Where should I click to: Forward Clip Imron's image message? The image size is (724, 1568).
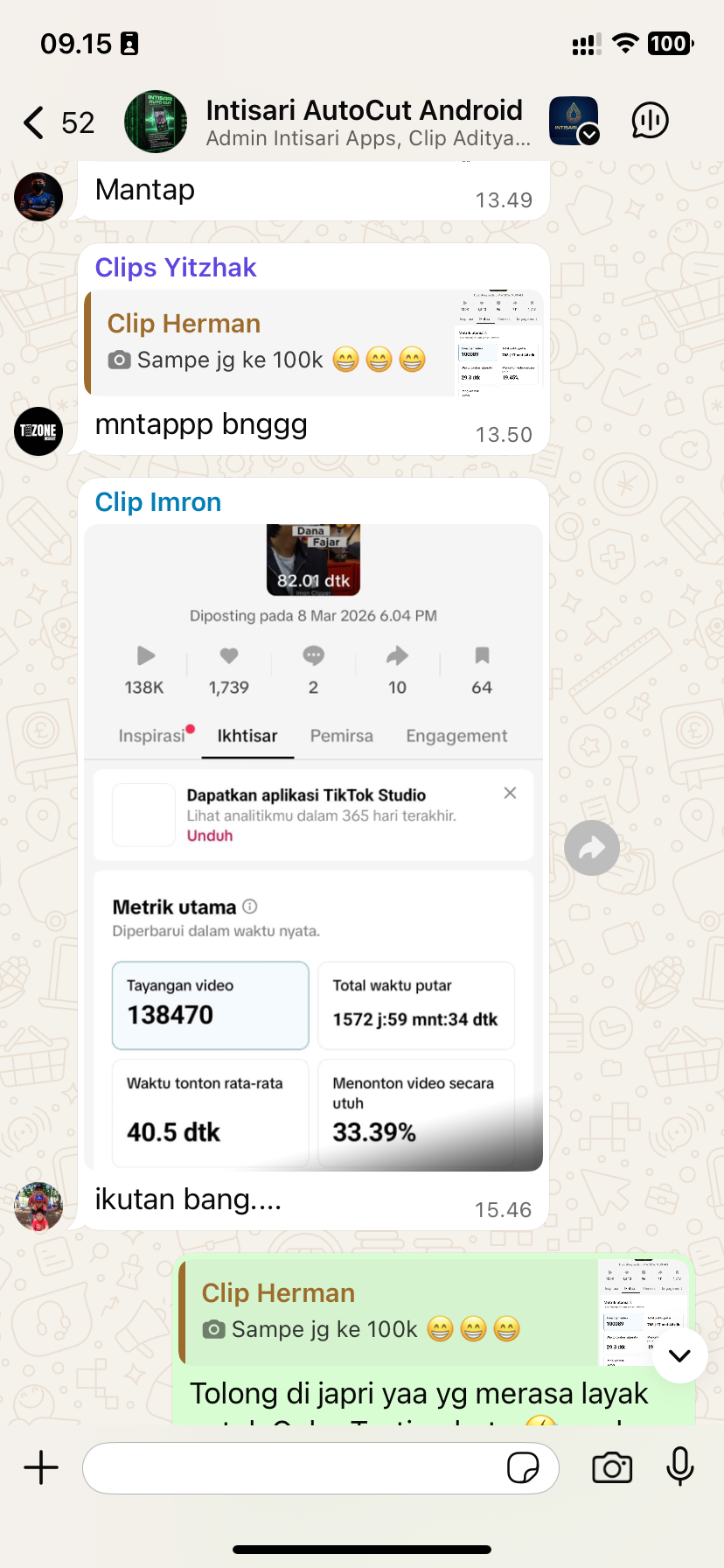pyautogui.click(x=592, y=848)
